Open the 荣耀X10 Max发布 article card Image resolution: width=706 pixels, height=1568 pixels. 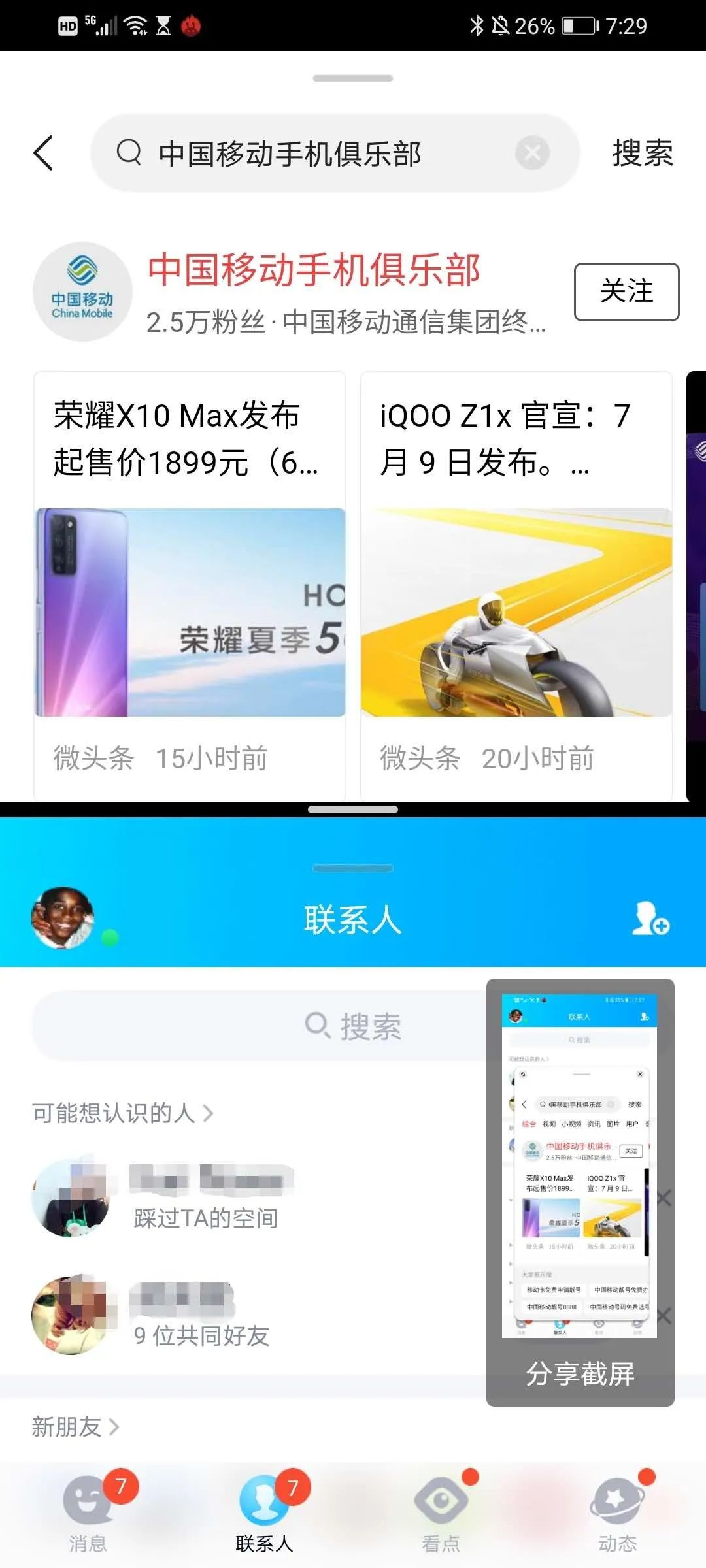190,586
